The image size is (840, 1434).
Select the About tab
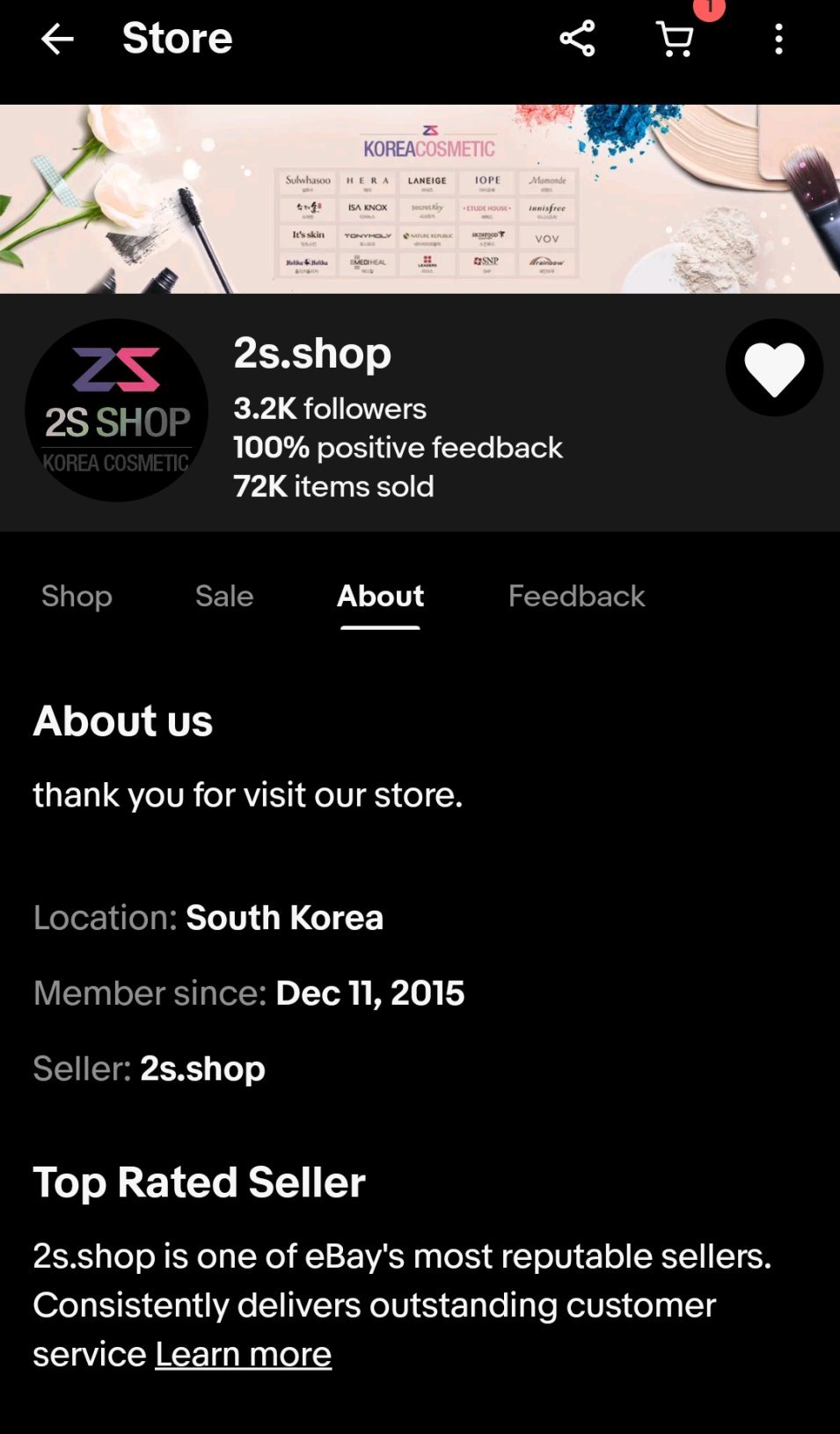380,596
